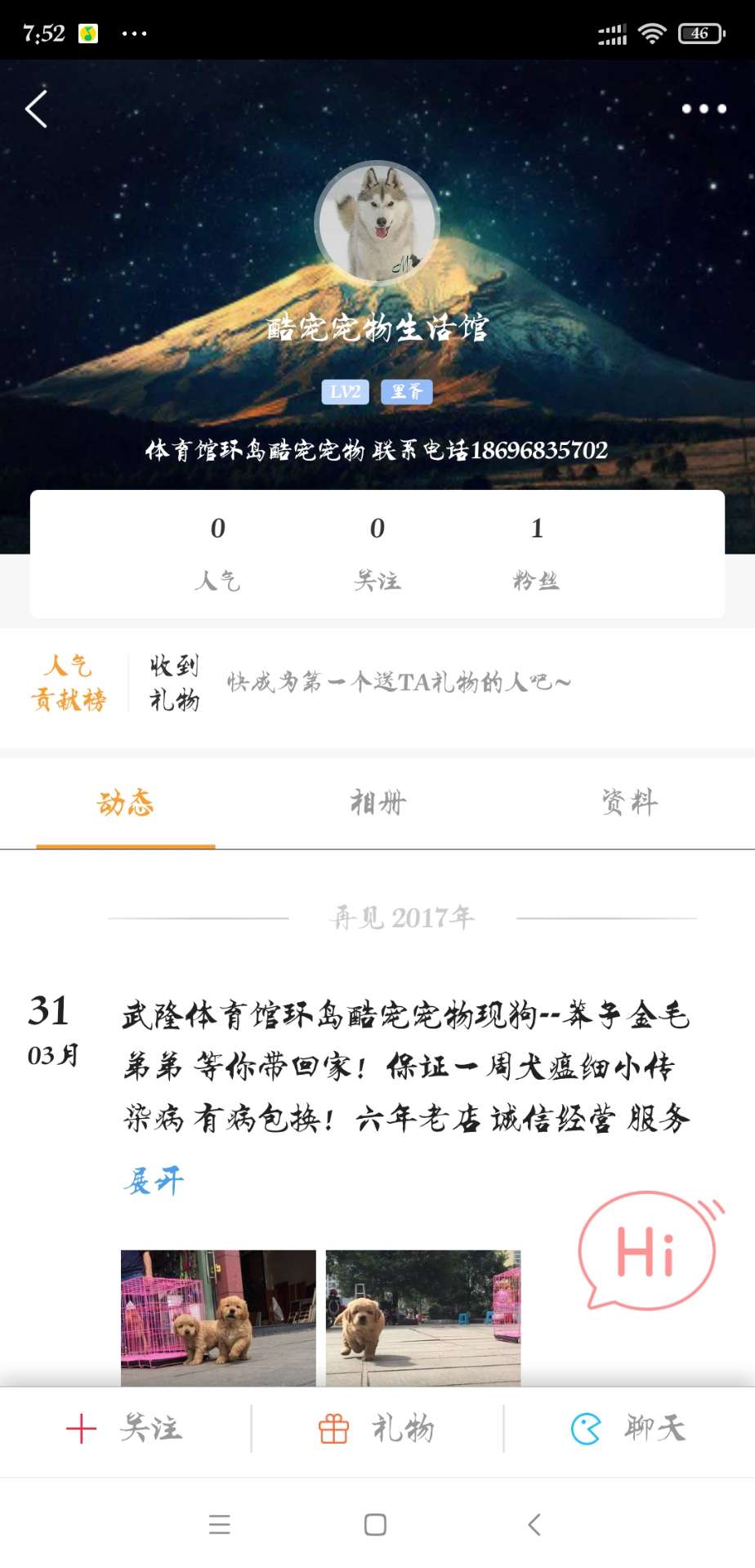Send a gift via 礼物

pyautogui.click(x=377, y=1428)
